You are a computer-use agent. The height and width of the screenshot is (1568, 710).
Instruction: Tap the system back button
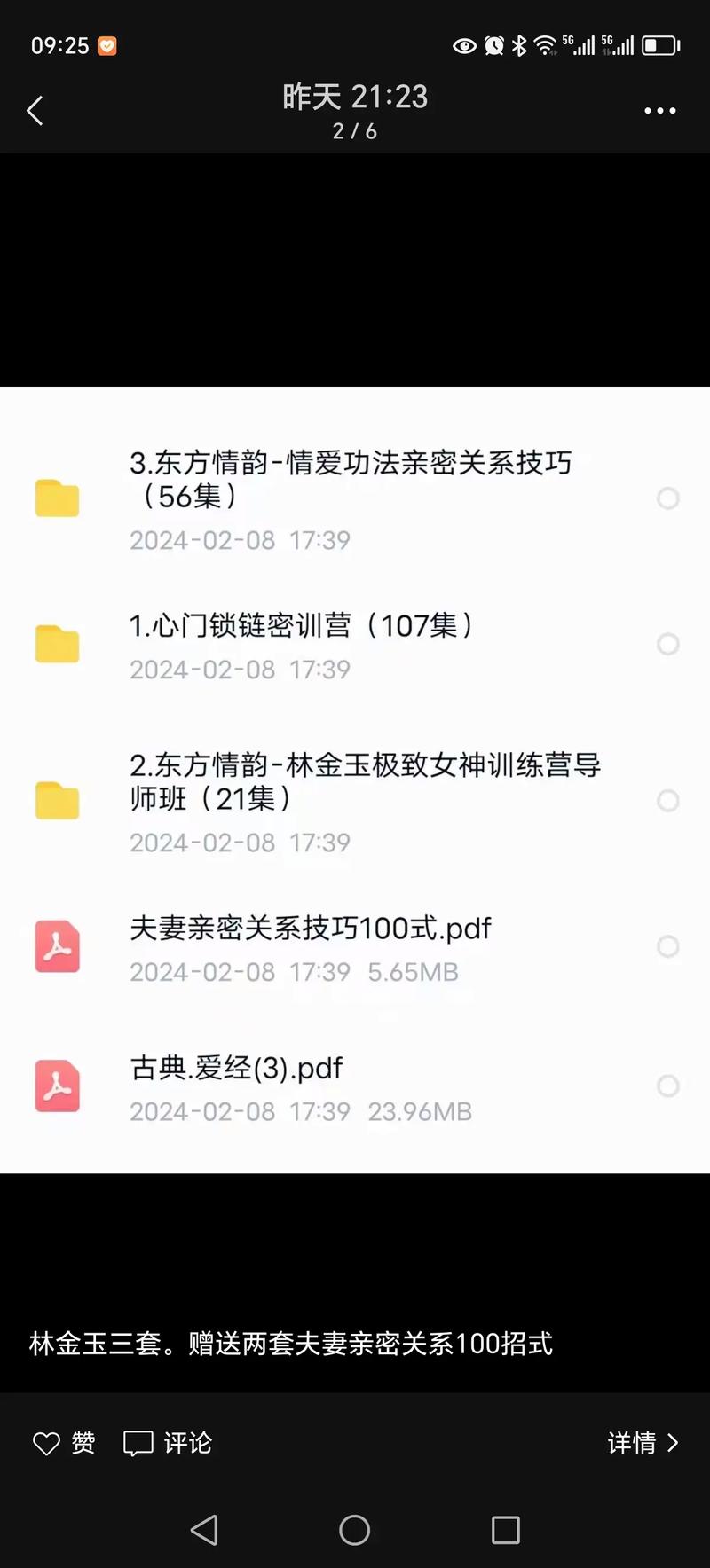[x=204, y=1530]
